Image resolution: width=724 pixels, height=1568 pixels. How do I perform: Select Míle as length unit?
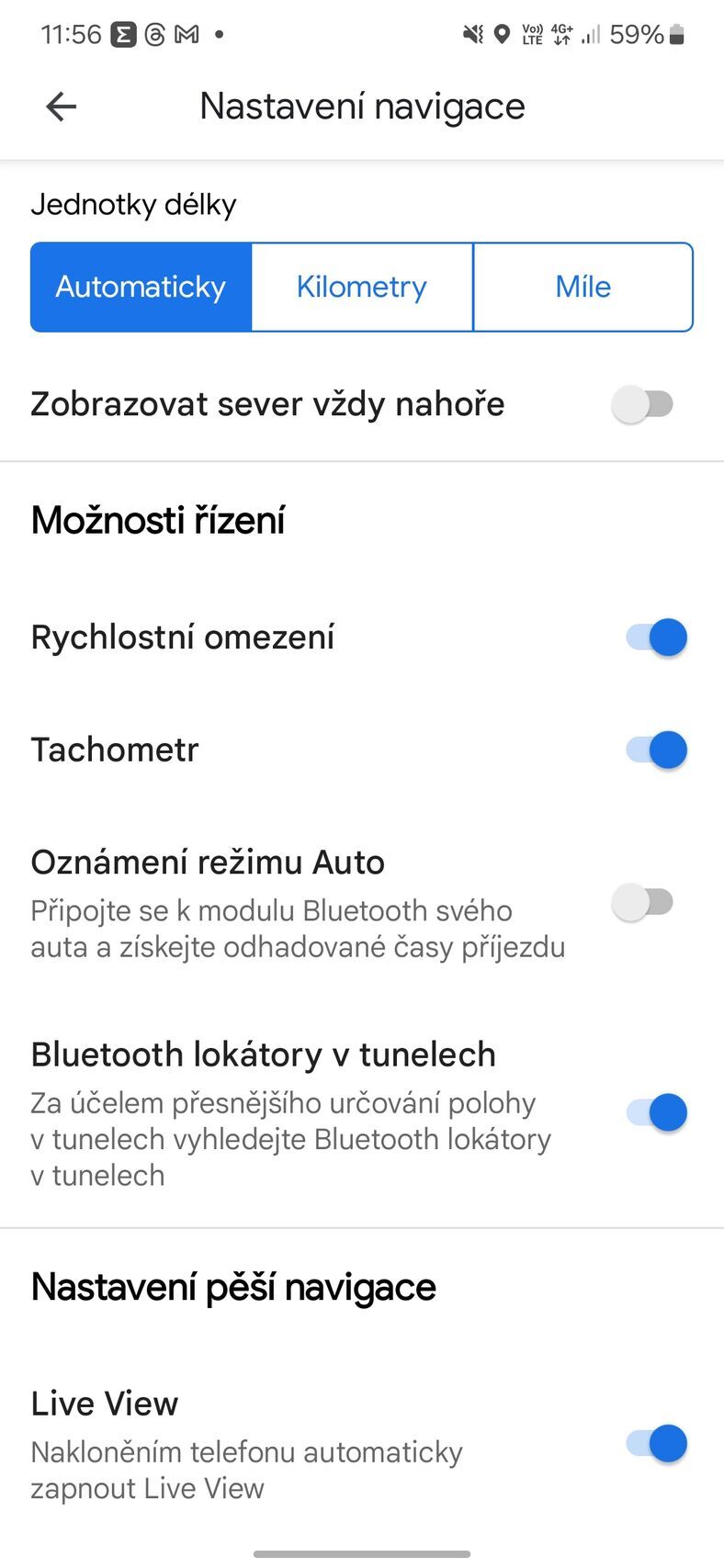[583, 287]
